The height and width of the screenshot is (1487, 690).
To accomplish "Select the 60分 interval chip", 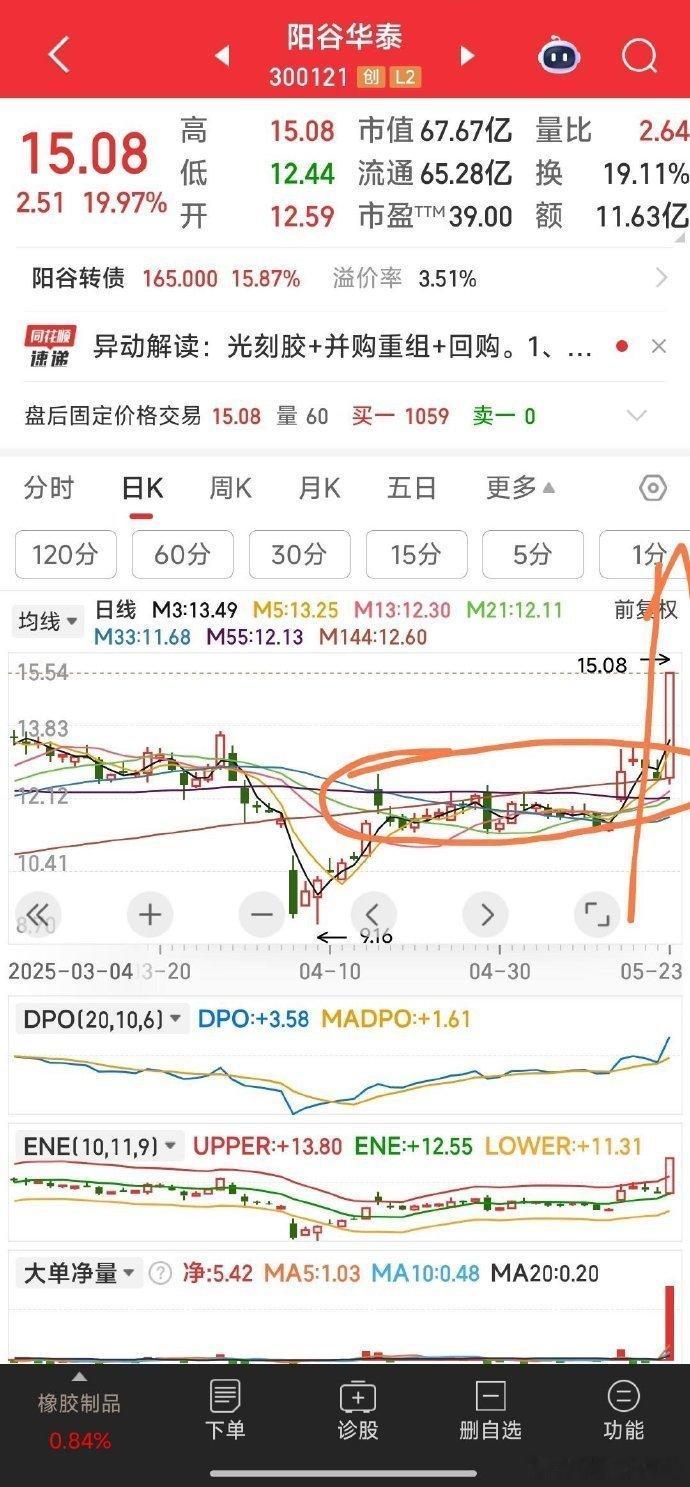I will (x=182, y=554).
